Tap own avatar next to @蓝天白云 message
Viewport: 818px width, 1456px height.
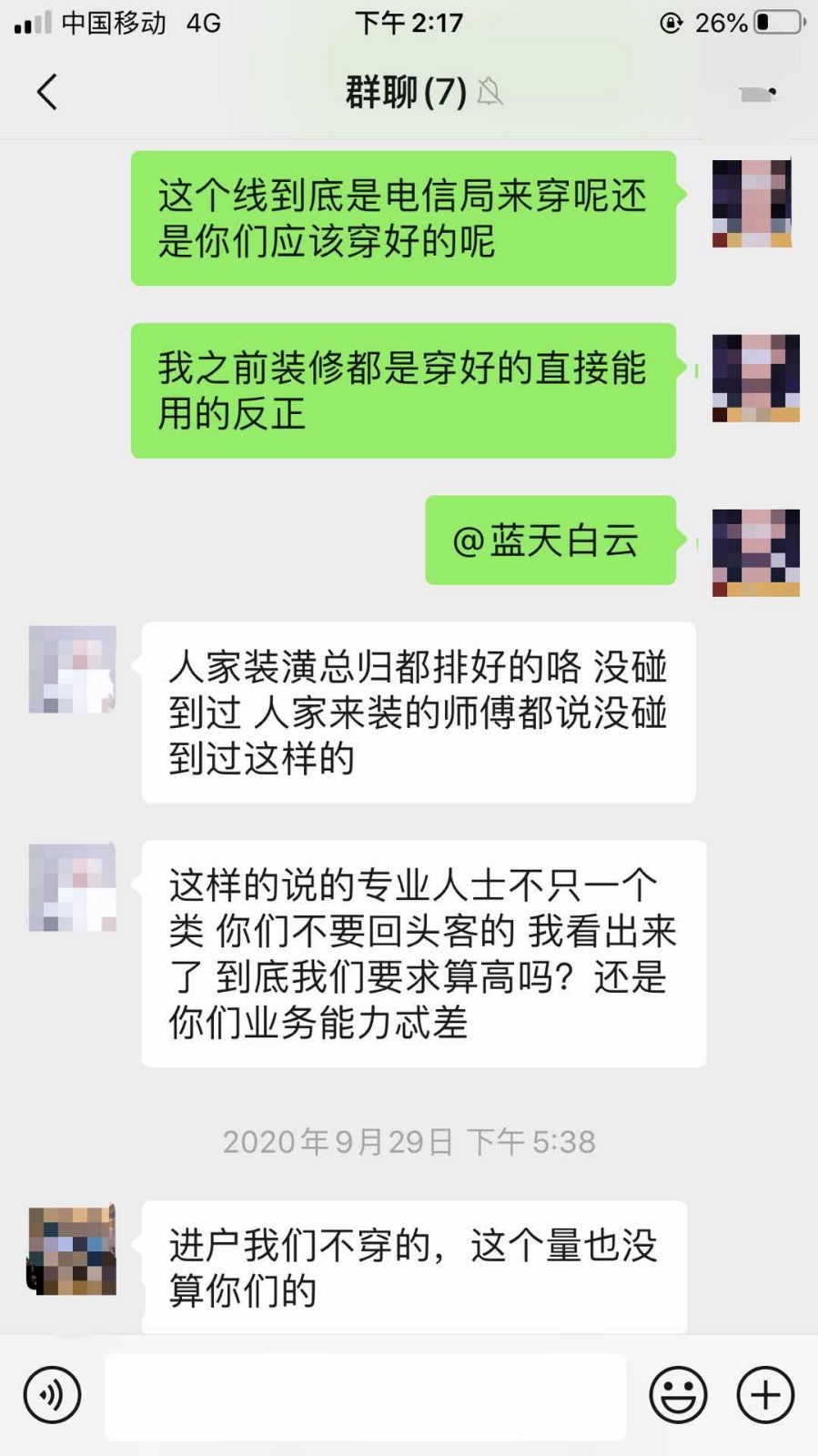[x=755, y=552]
